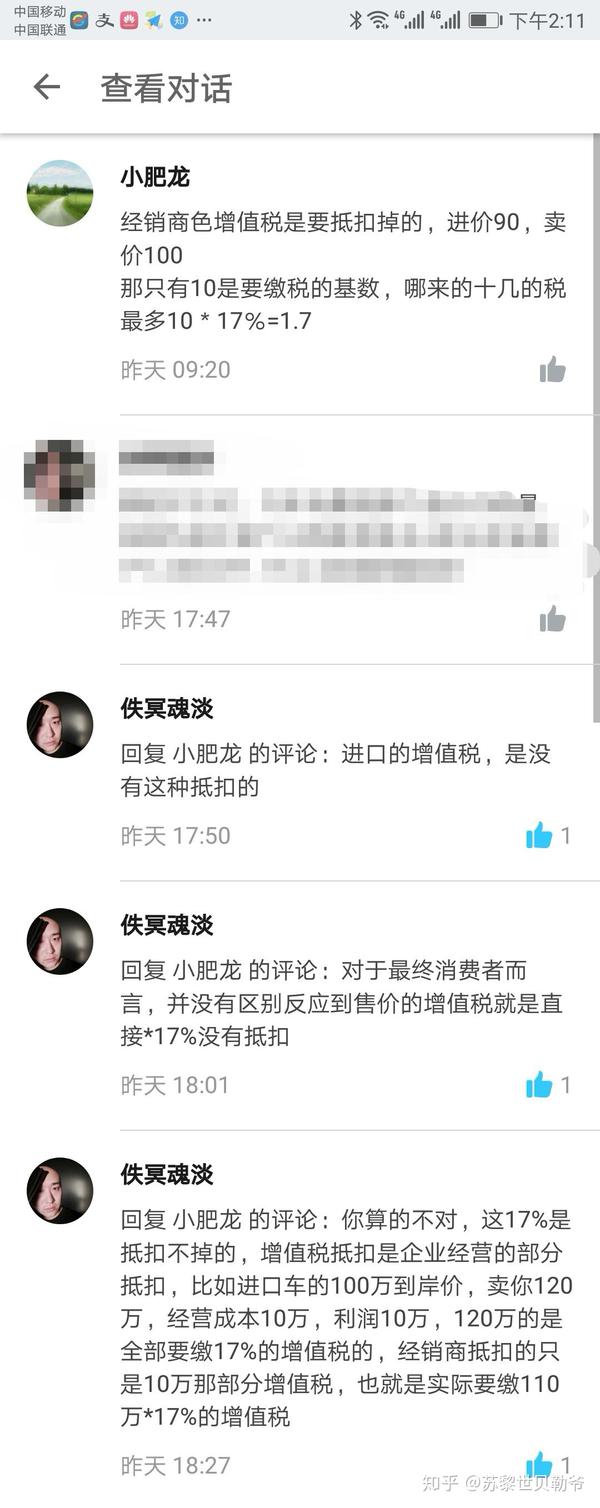Open 佚冥魂淡's avatar on the 18:01 reply
Viewport: 600px width, 1508px height.
pyautogui.click(x=60, y=941)
